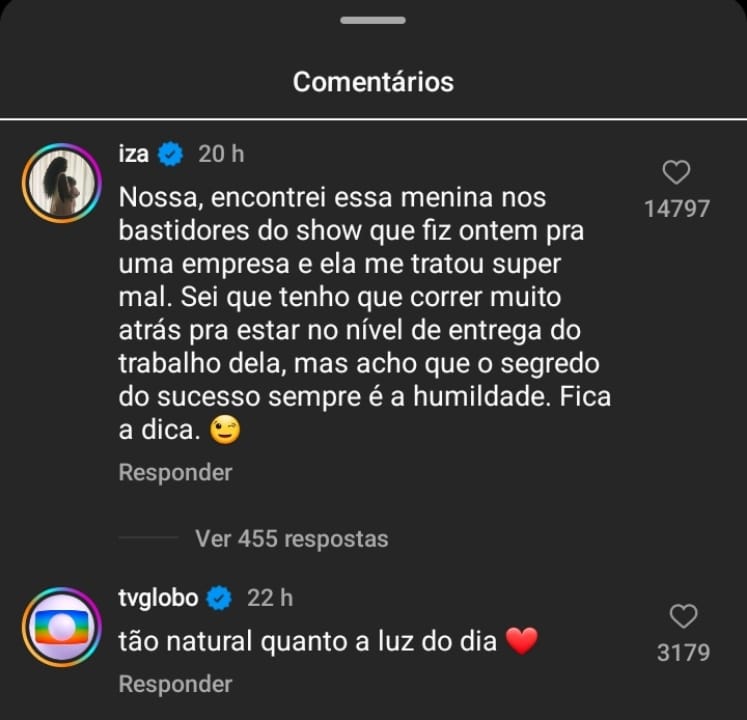Image resolution: width=747 pixels, height=720 pixels.
Task: Visit the tvglobo username link
Action: click(158, 598)
